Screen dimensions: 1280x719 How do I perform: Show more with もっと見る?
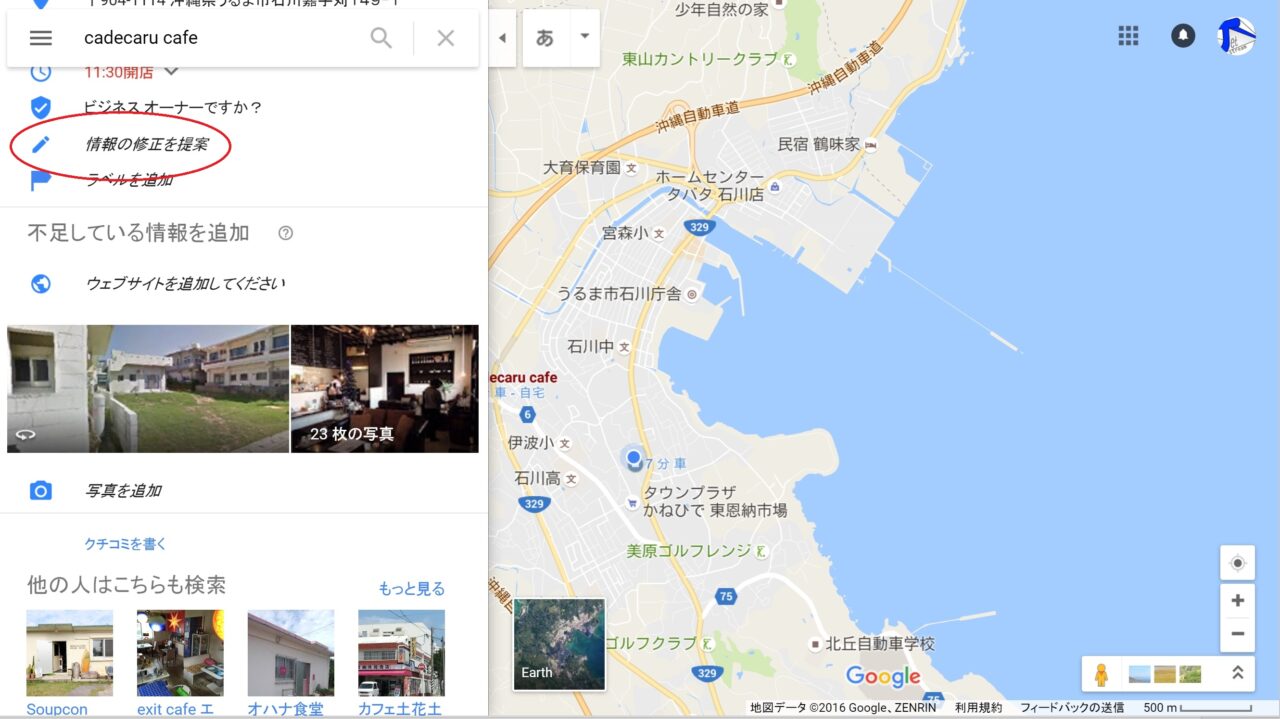pyautogui.click(x=411, y=589)
